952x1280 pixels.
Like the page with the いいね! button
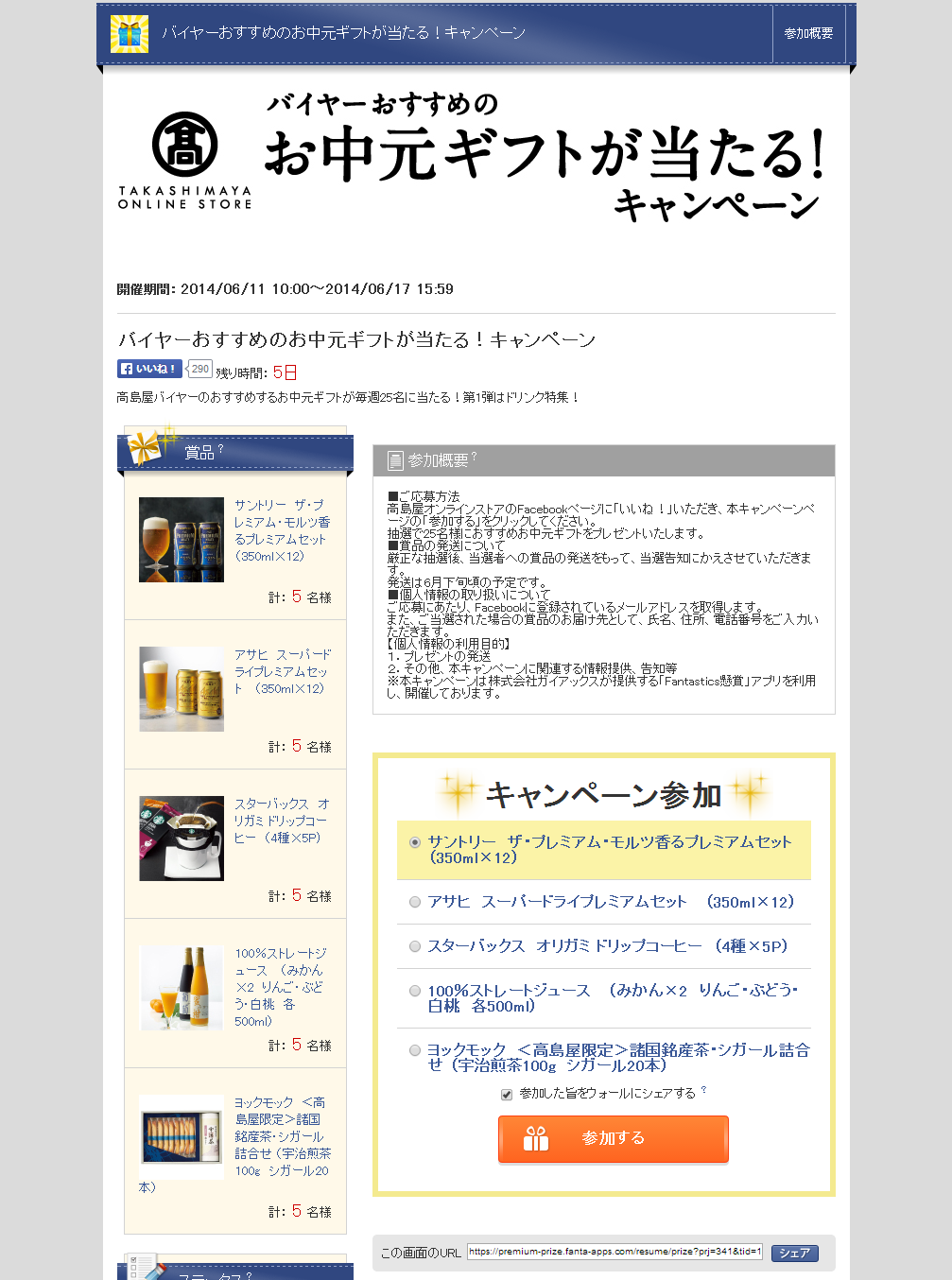148,369
